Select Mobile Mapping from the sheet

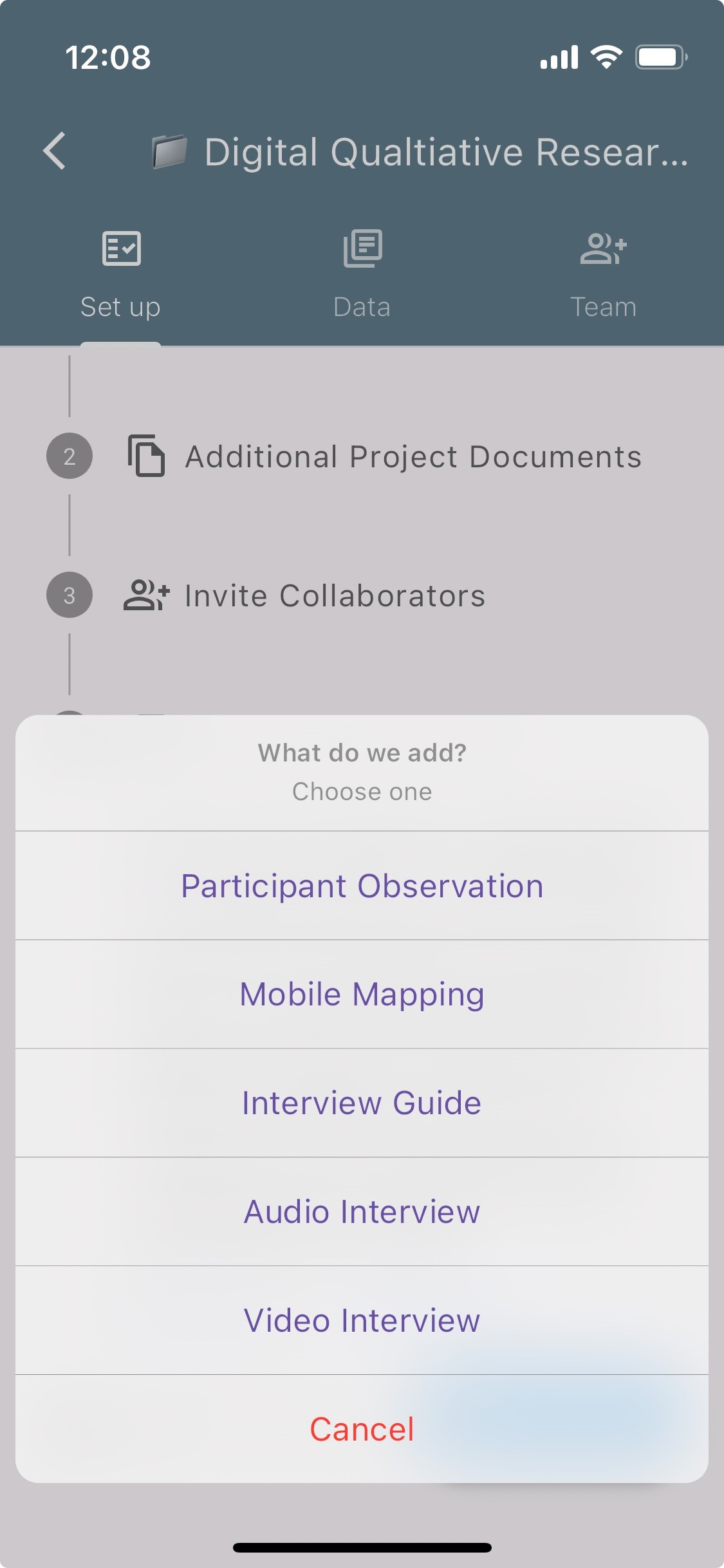tap(362, 994)
